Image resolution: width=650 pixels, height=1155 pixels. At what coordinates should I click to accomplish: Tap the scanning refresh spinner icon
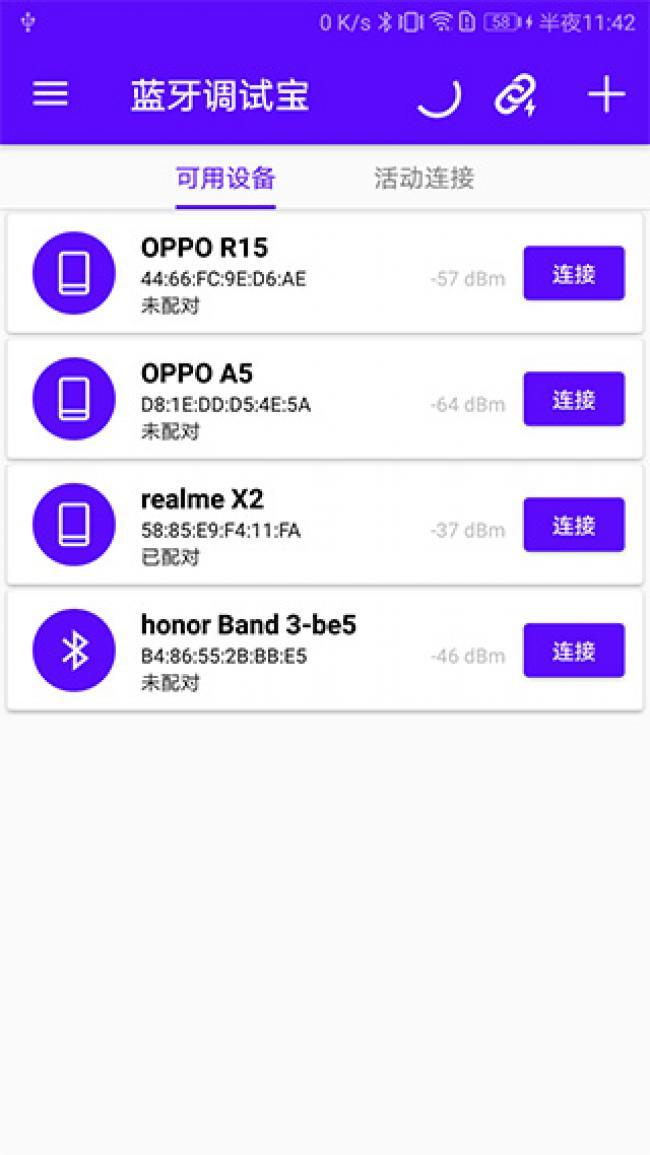[x=439, y=96]
